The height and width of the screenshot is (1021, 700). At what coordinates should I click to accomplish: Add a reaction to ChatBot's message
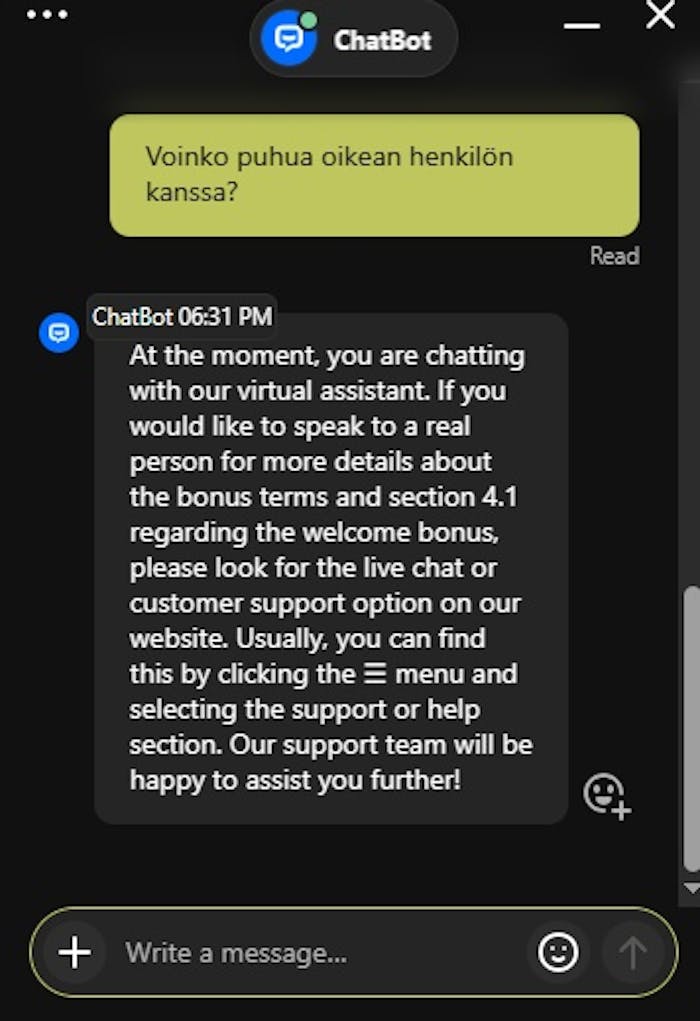607,796
